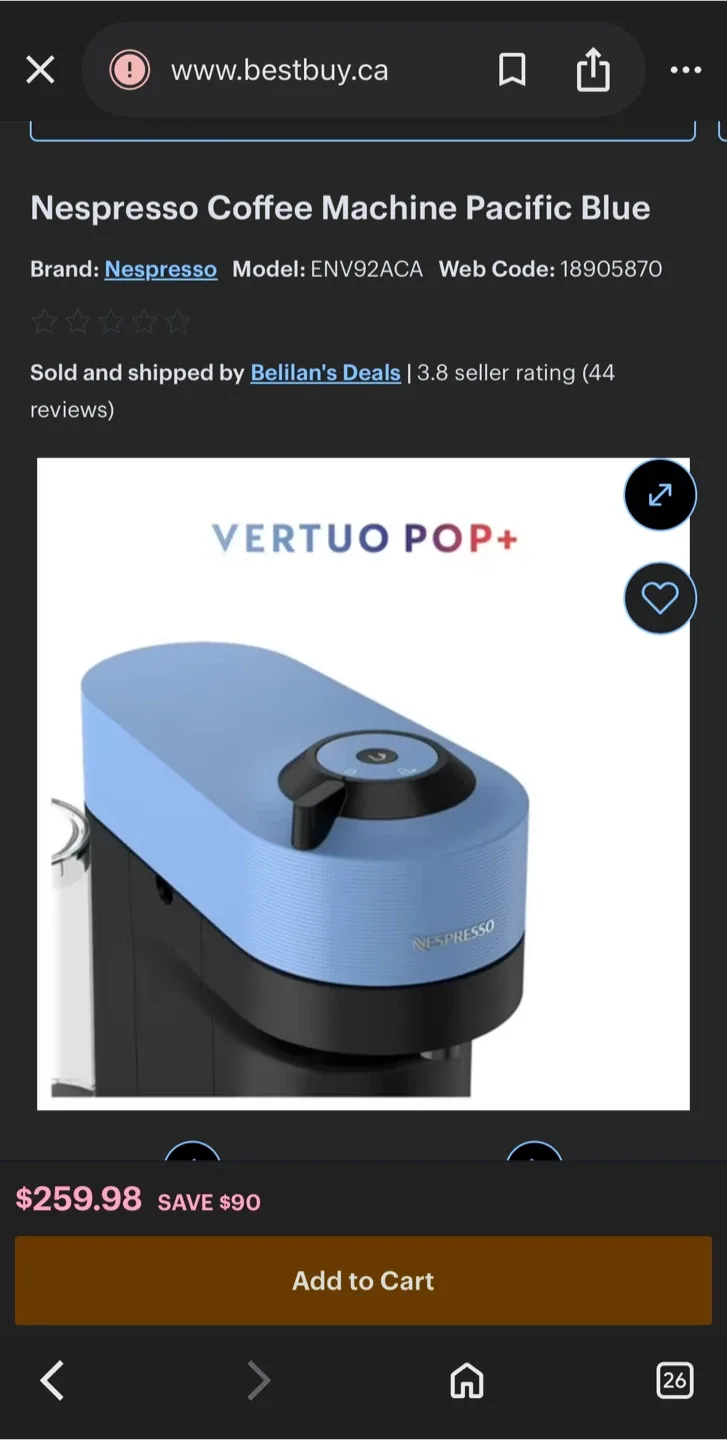View the previous product image
Screen dimensions: 727x1440
pyautogui.click(x=192, y=1163)
